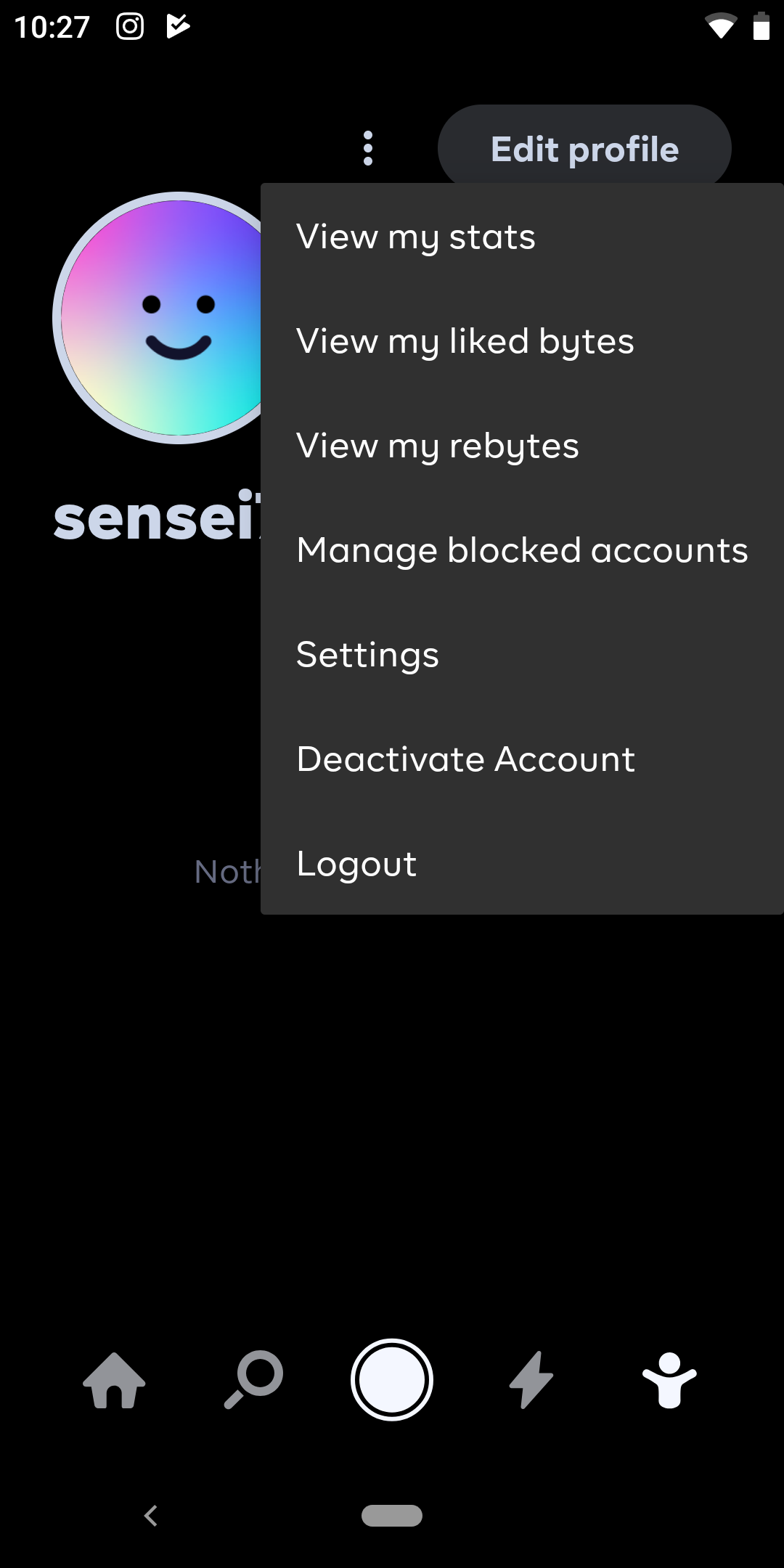Open the lightning bolt activity tab
This screenshot has width=784, height=1568.
coord(531,1380)
